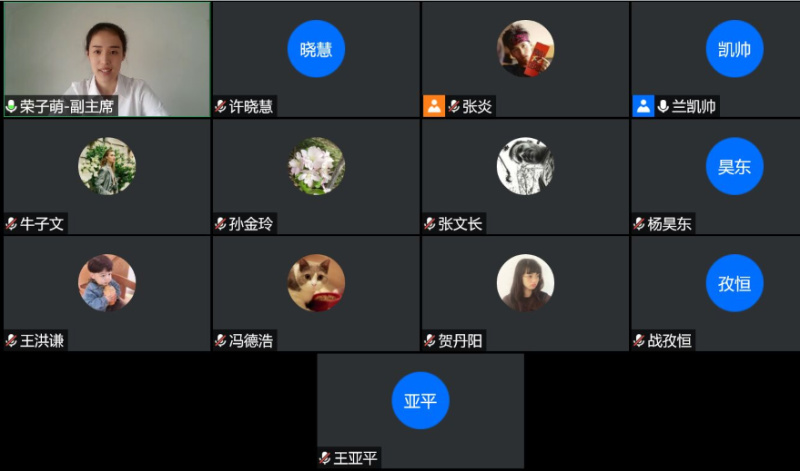Select 张炎's participant tile
The height and width of the screenshot is (471, 800).
525,59
